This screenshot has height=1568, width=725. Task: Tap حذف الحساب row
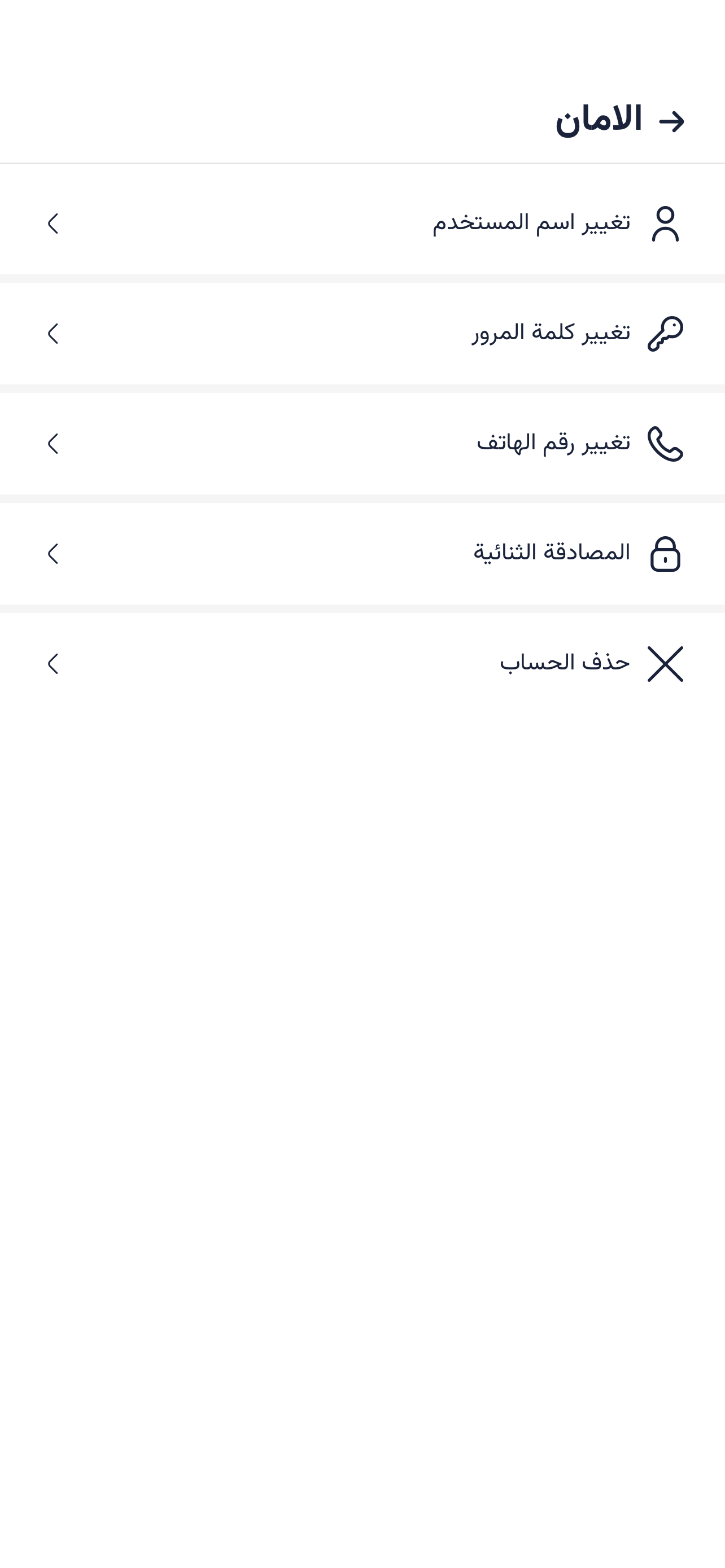click(362, 663)
